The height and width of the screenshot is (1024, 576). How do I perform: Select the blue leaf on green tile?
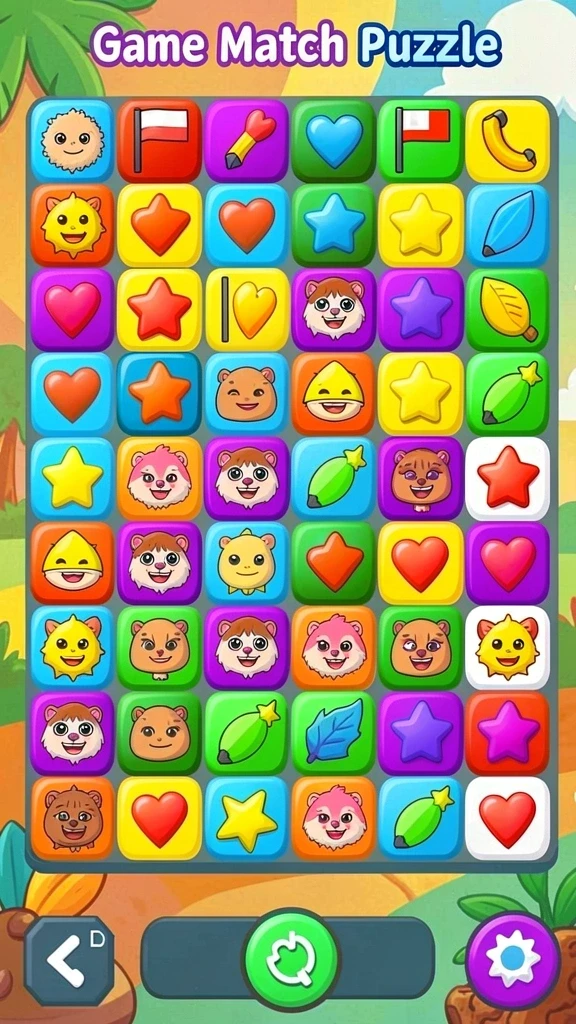pyautogui.click(x=334, y=732)
